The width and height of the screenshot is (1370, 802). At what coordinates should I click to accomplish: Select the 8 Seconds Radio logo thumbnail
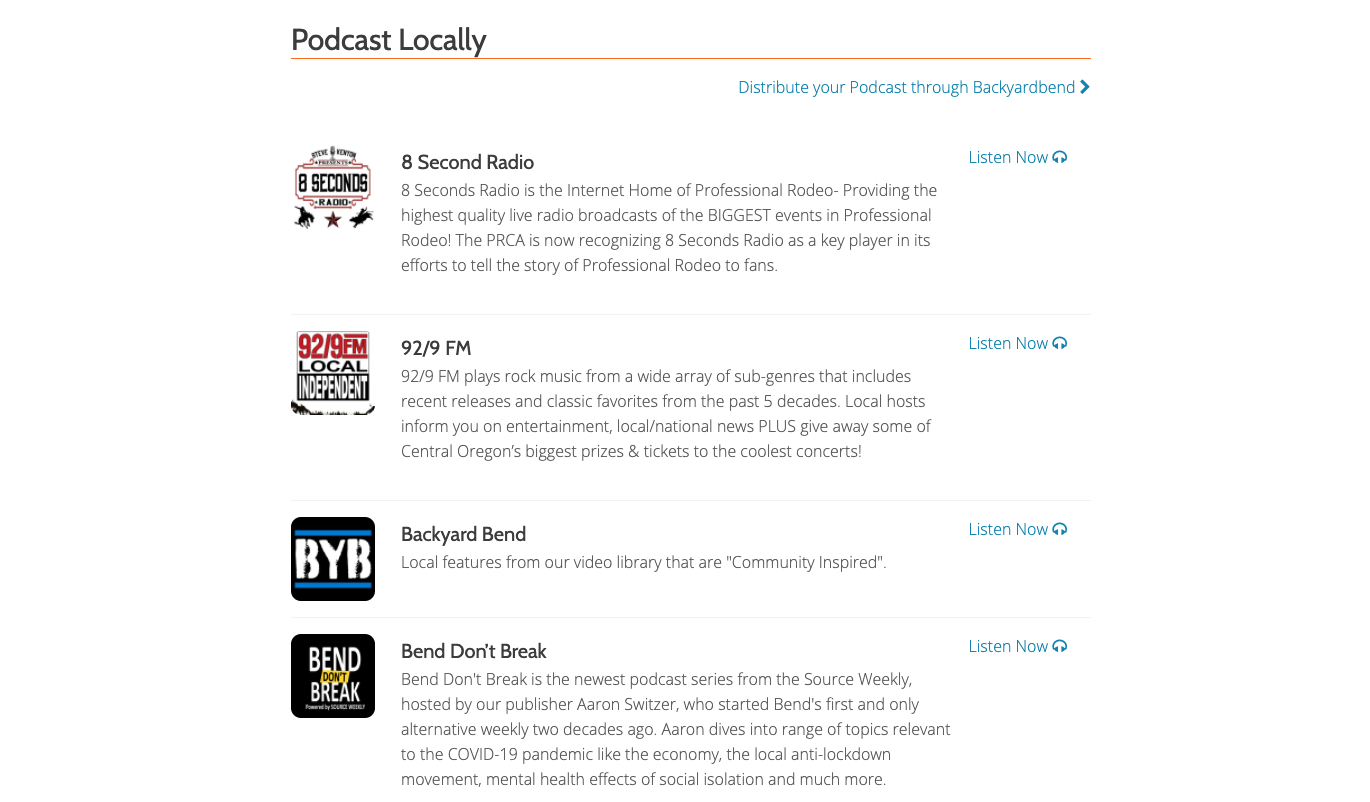pos(333,187)
